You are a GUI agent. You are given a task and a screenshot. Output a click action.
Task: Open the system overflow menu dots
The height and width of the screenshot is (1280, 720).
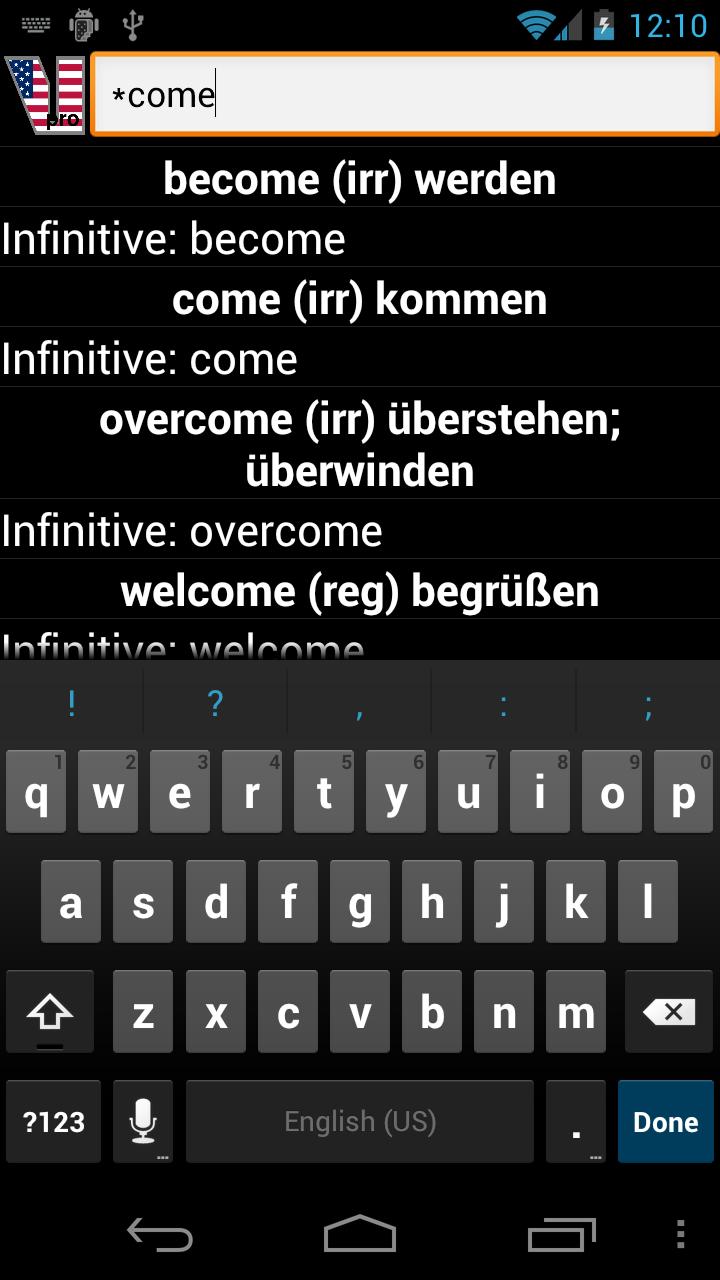pos(681,1234)
